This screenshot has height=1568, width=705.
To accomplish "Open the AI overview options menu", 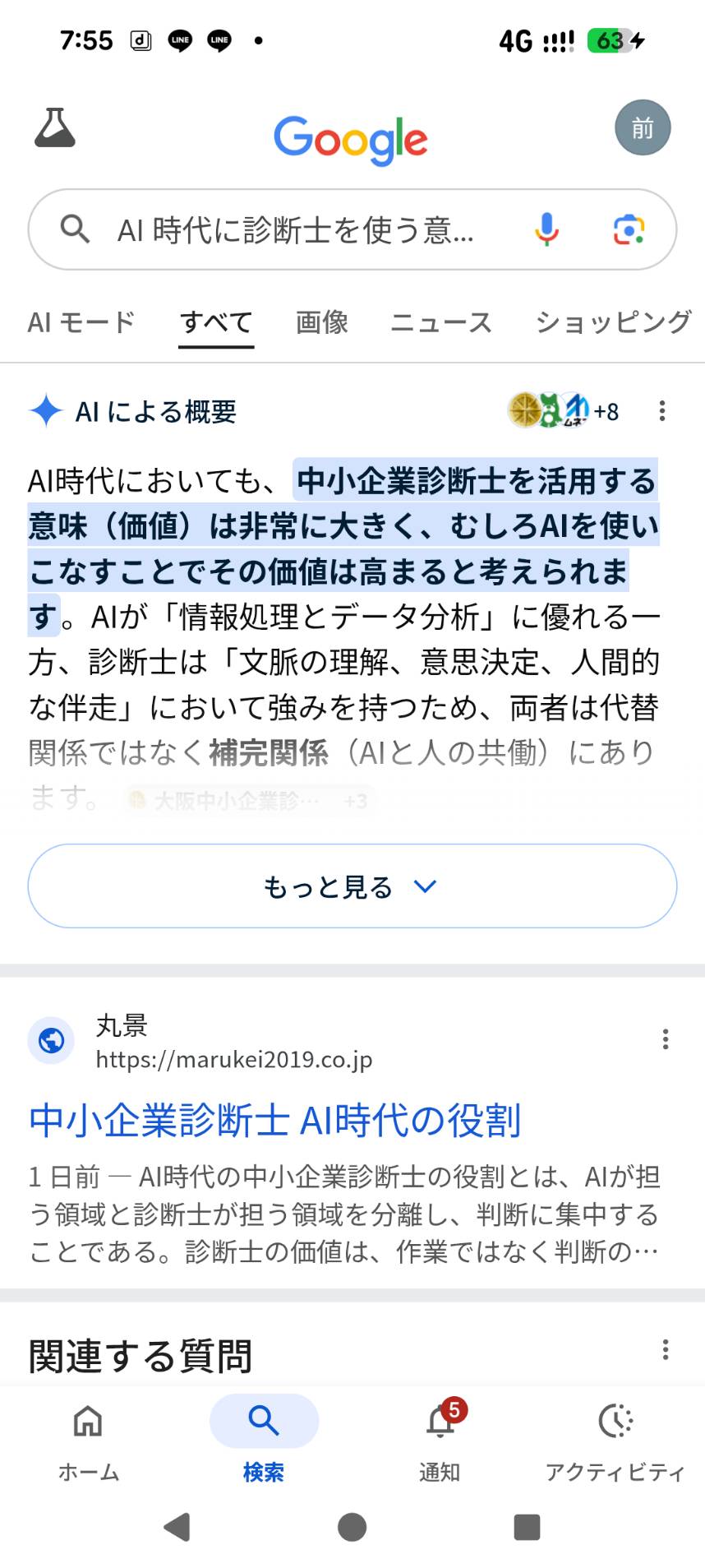I will pyautogui.click(x=662, y=411).
